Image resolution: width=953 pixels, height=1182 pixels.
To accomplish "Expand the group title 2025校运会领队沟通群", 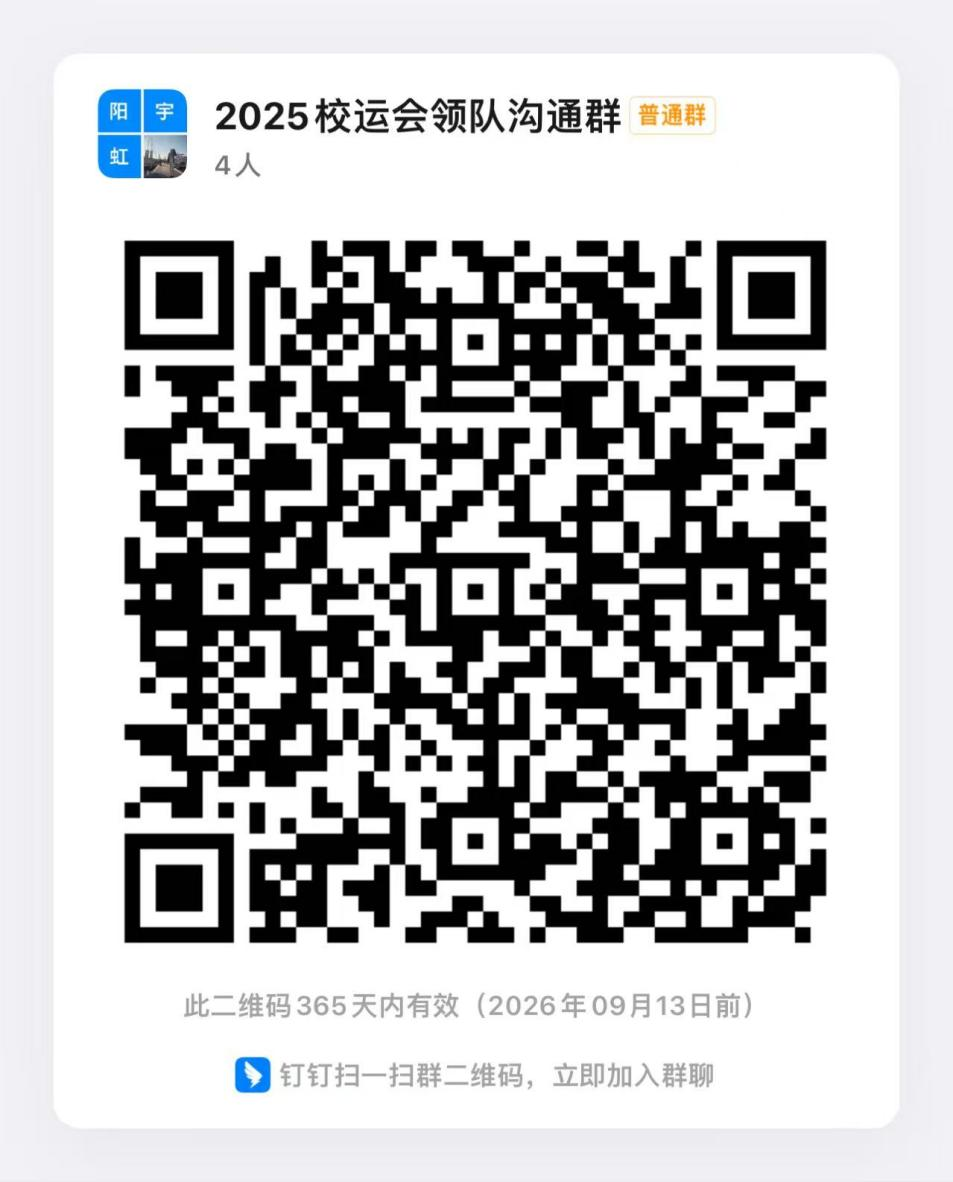I will (420, 116).
